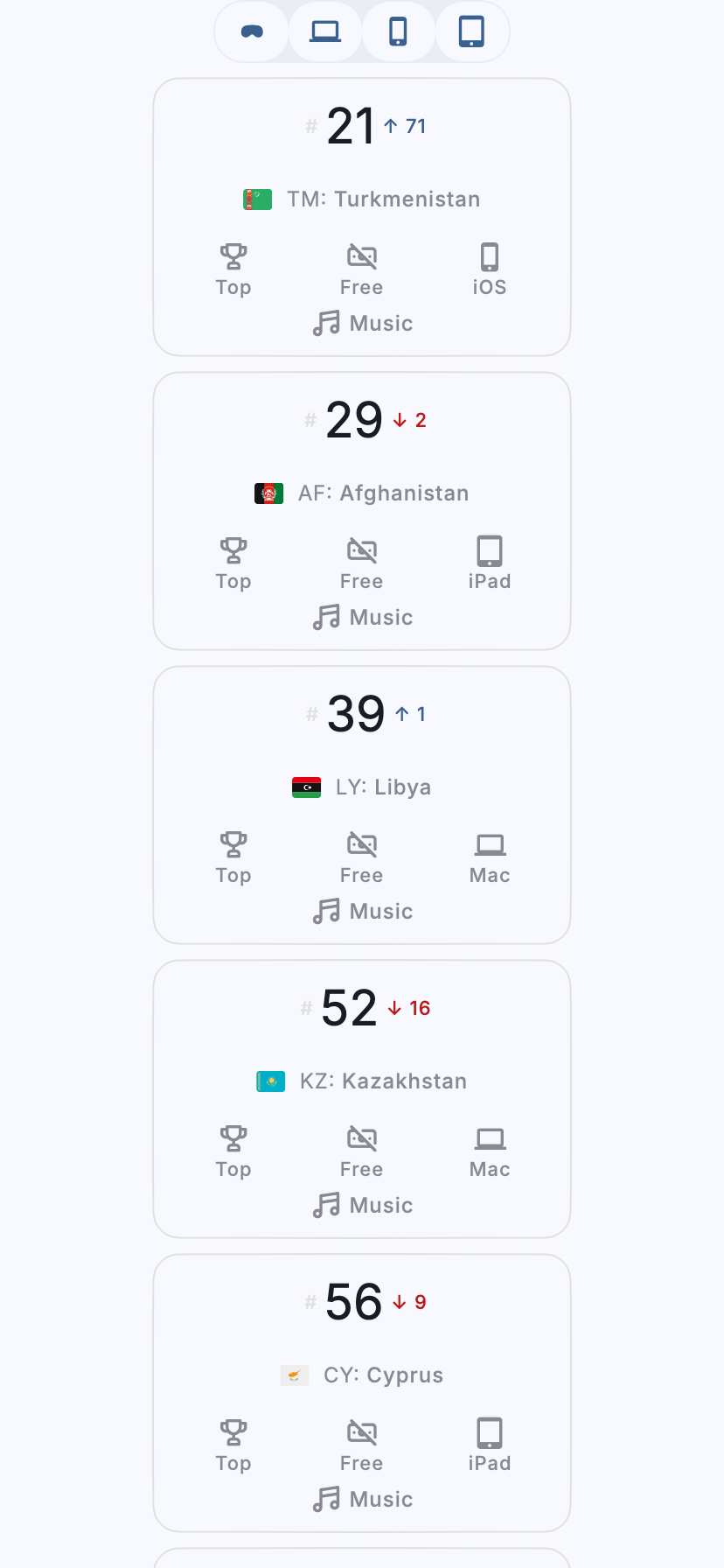
Task: Click the Mac icon on the Kazakhstan card
Action: tap(489, 1137)
